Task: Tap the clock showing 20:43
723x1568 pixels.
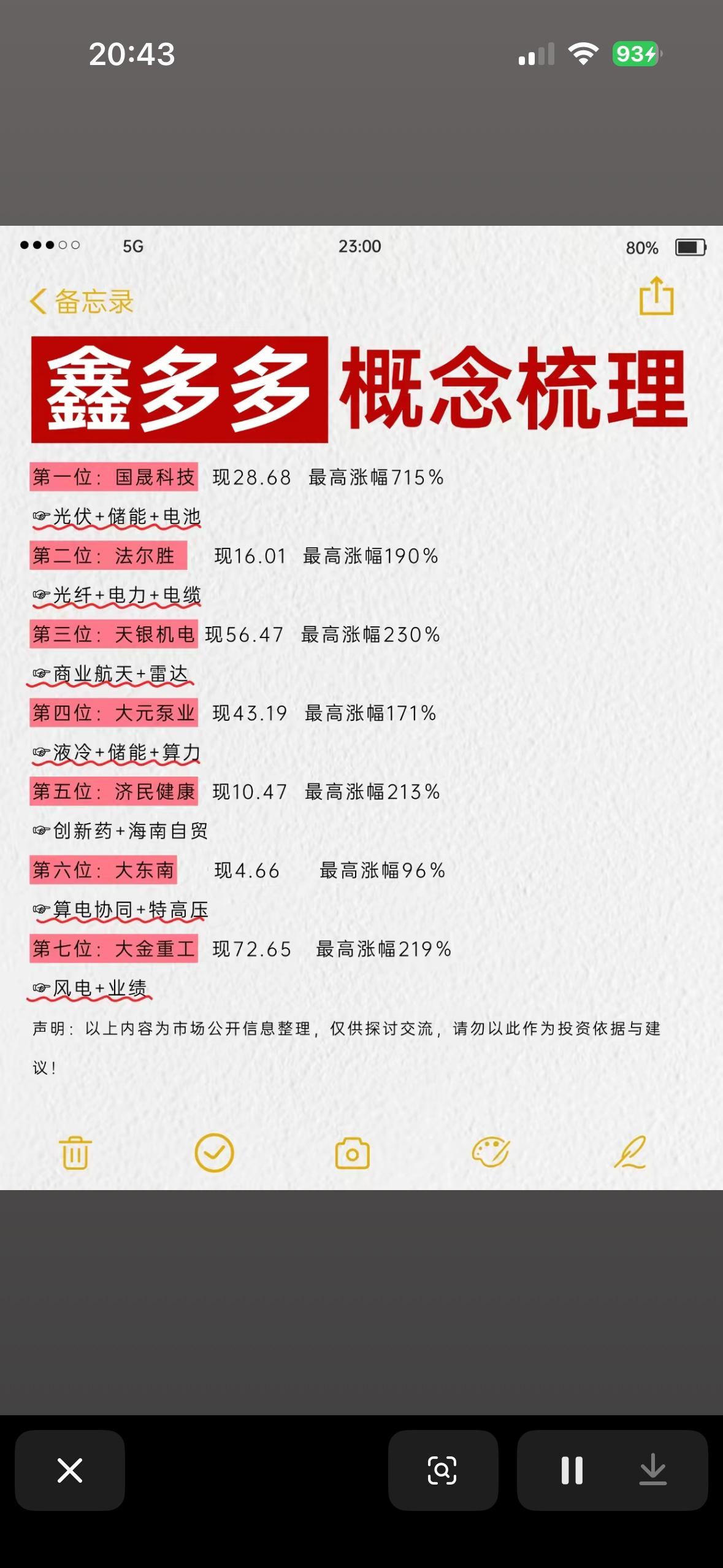Action: 132,54
